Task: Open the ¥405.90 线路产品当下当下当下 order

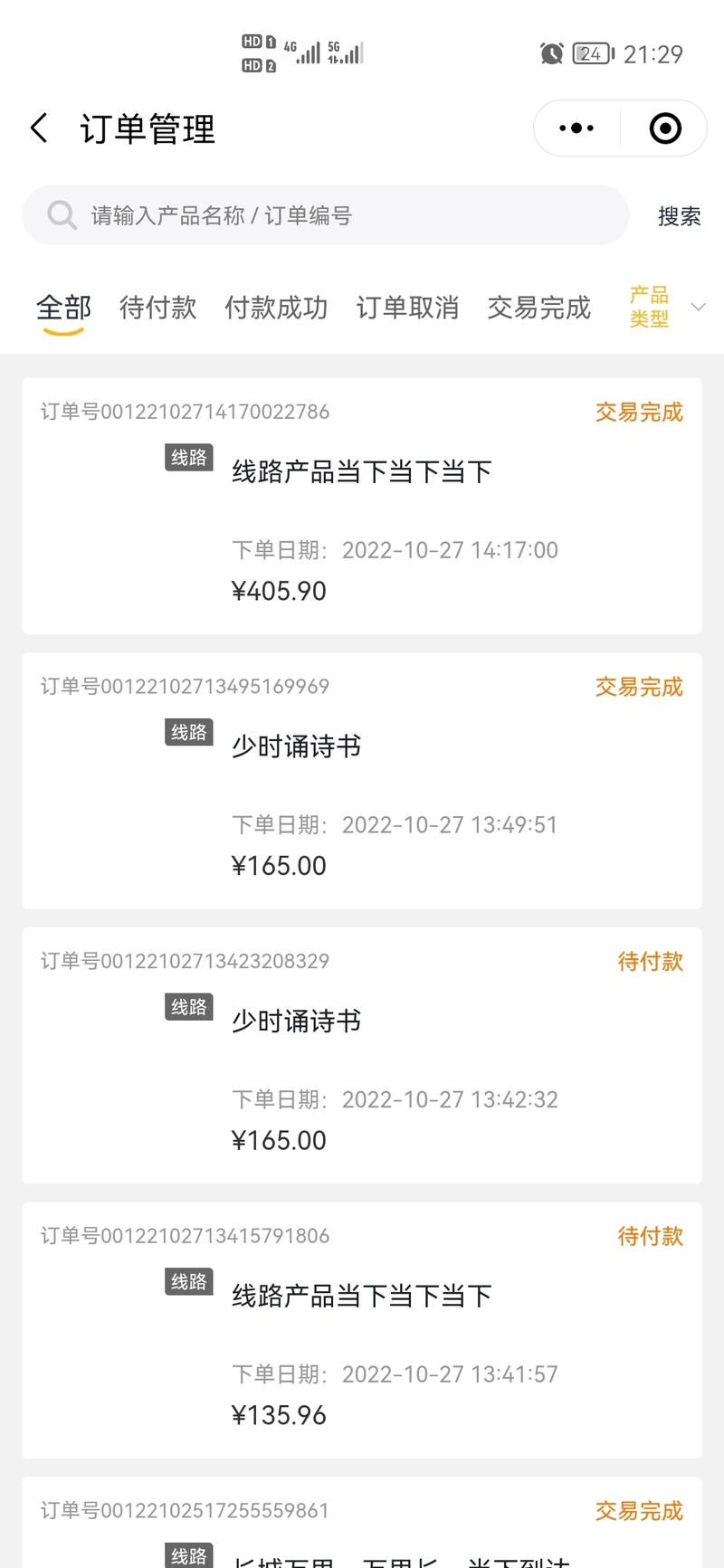Action: tap(362, 506)
